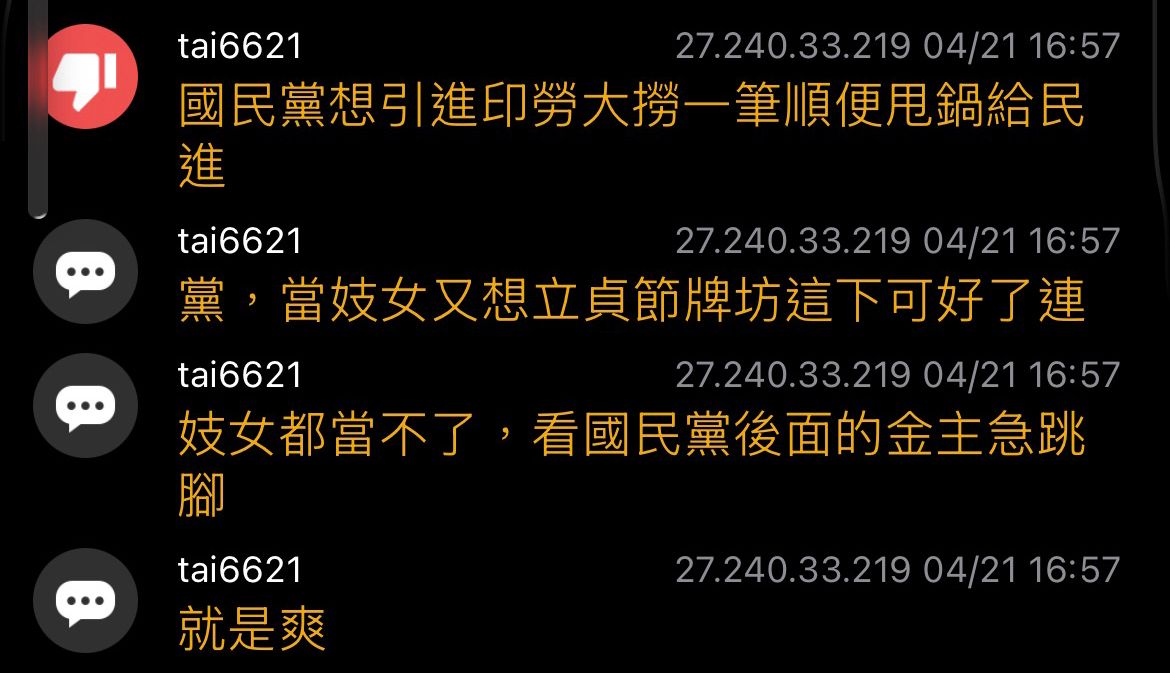1170x673 pixels.
Task: Tap the comment starting with 妓女都當不了
Action: tap(631, 464)
